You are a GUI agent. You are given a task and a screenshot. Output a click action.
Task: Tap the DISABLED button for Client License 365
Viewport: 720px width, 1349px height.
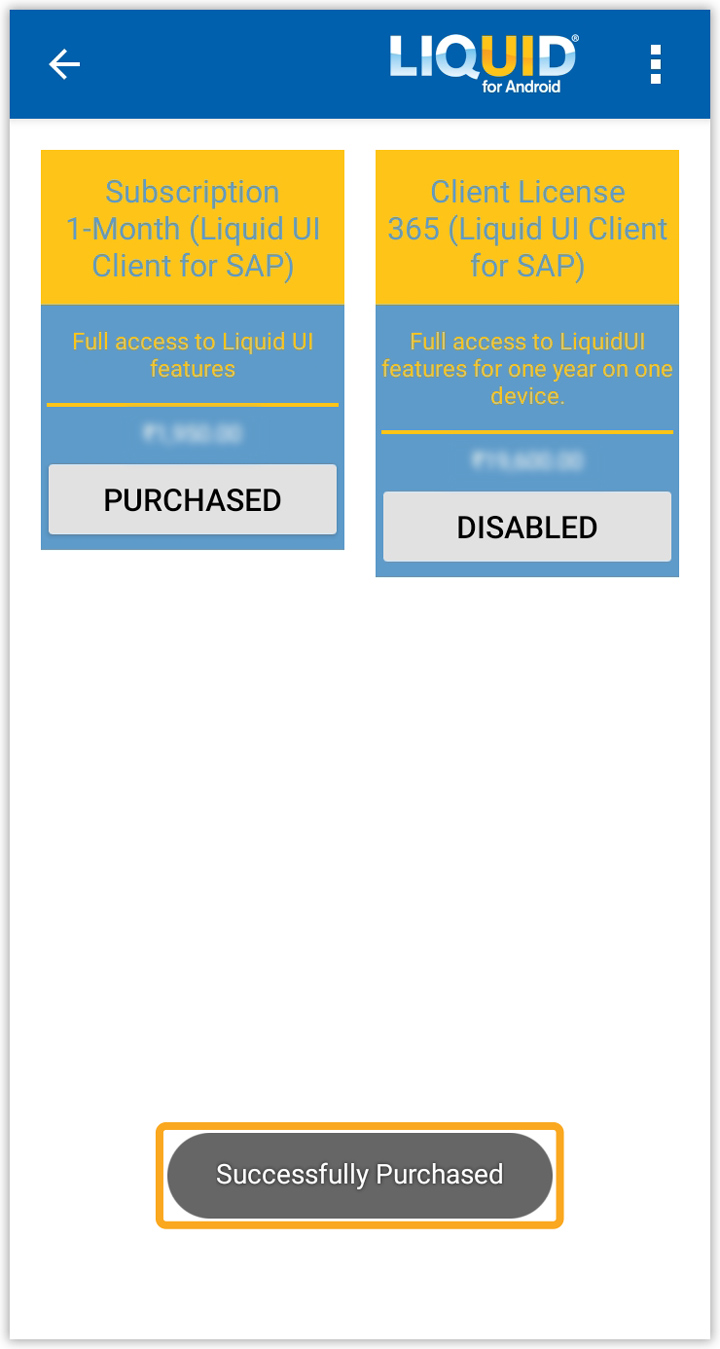coord(527,527)
